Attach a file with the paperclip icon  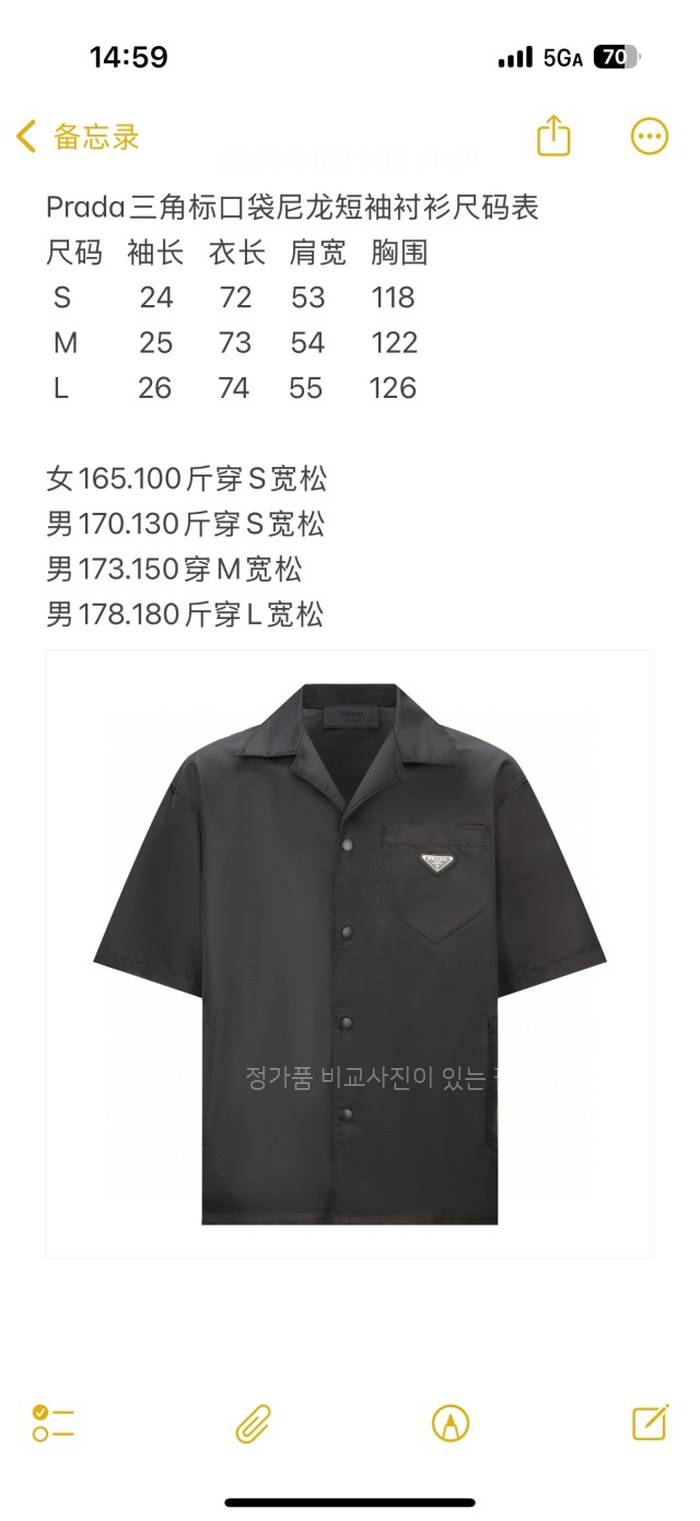click(253, 1422)
